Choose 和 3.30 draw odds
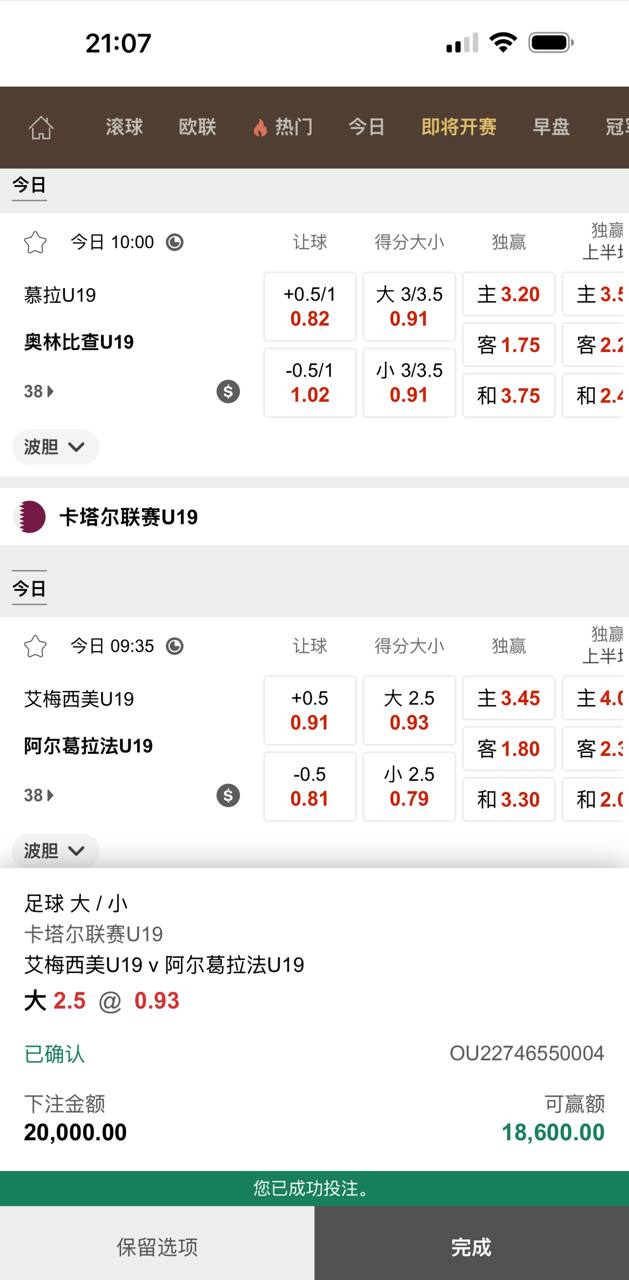Viewport: 629px width, 1280px height. 508,799
